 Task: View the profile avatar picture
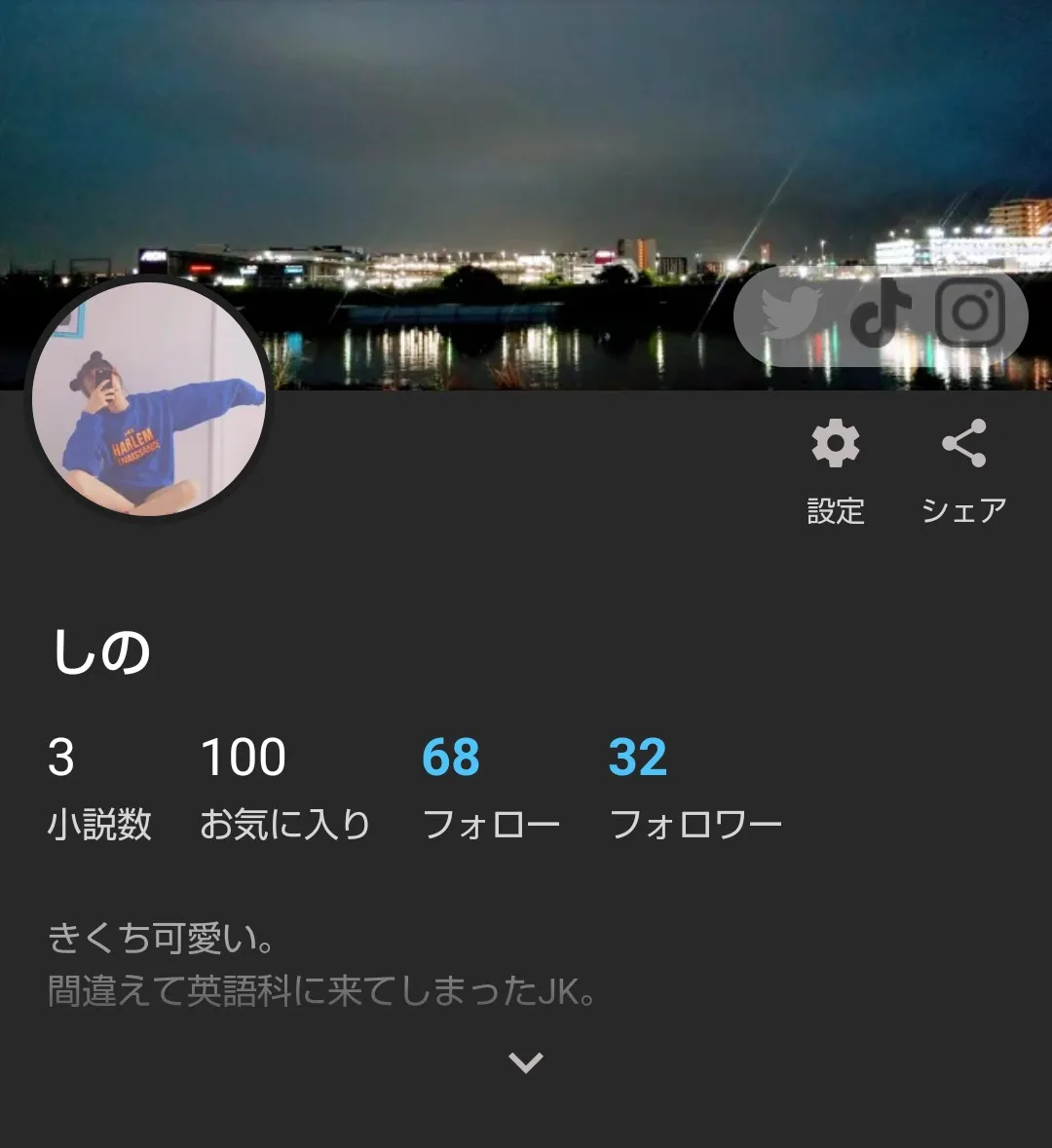[149, 398]
